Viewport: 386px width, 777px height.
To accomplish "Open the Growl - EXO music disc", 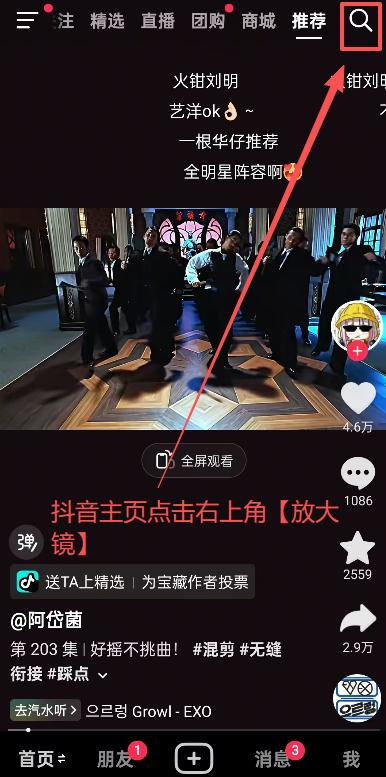I will (x=357, y=698).
